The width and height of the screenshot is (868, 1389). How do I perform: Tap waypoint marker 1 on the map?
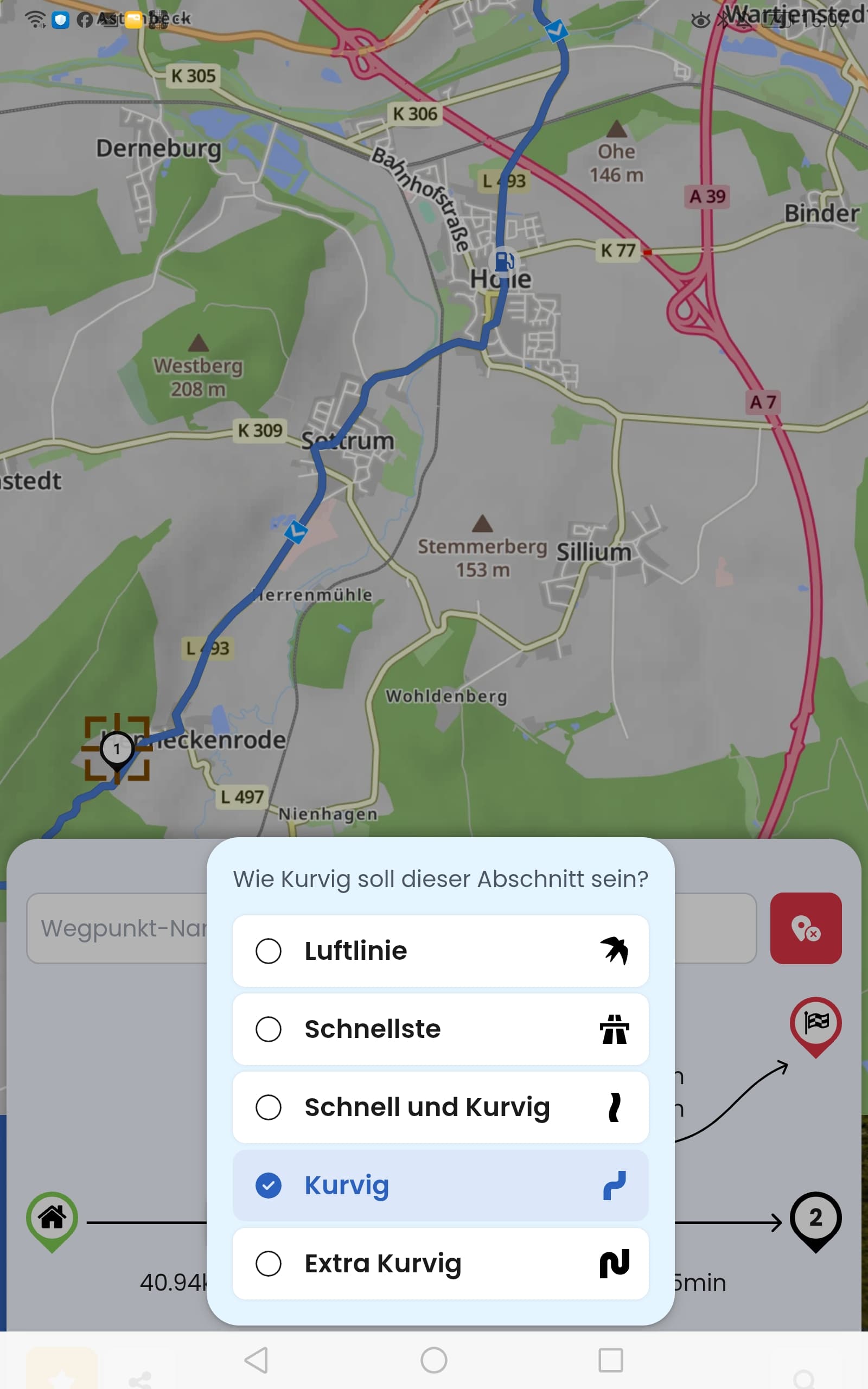(x=117, y=748)
